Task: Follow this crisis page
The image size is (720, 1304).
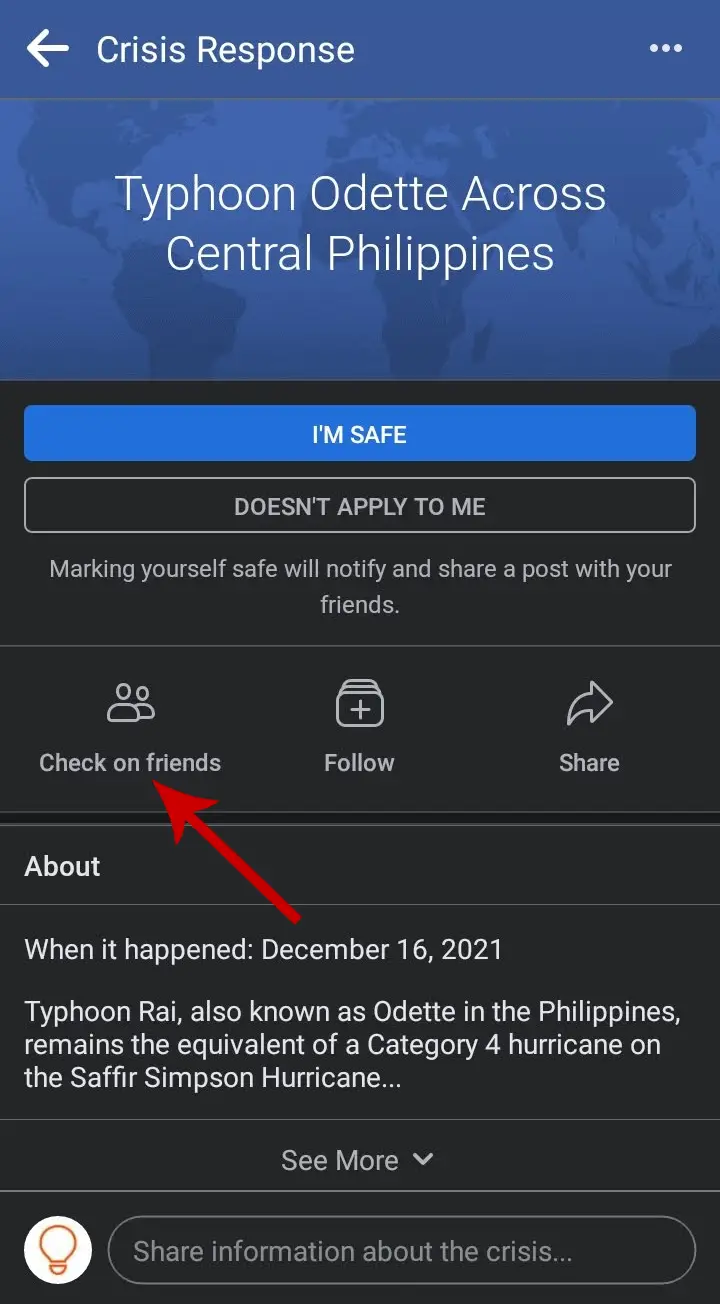Action: [x=359, y=728]
